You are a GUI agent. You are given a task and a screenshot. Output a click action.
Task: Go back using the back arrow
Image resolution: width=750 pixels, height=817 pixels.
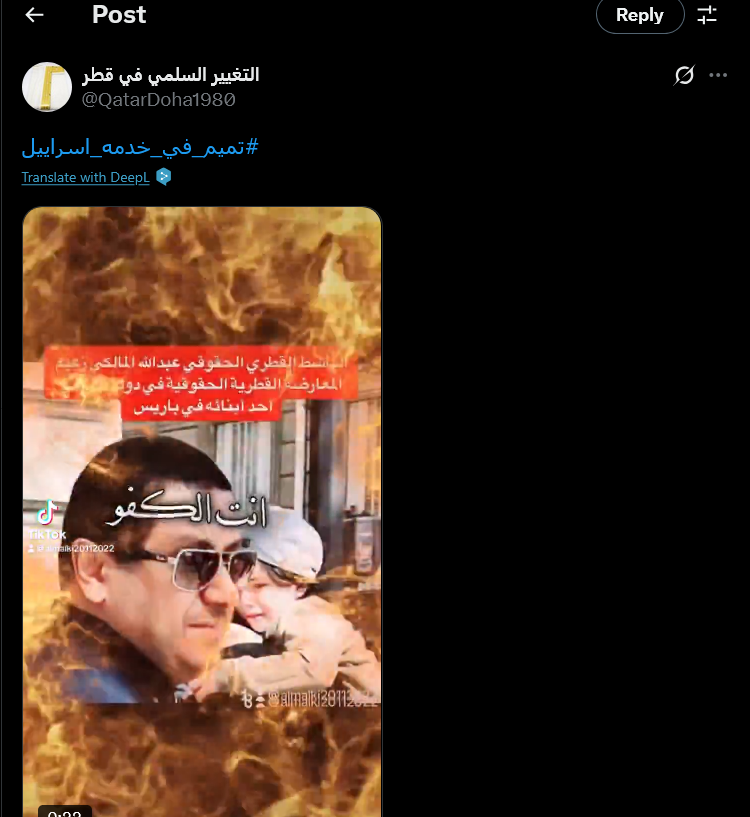(35, 15)
